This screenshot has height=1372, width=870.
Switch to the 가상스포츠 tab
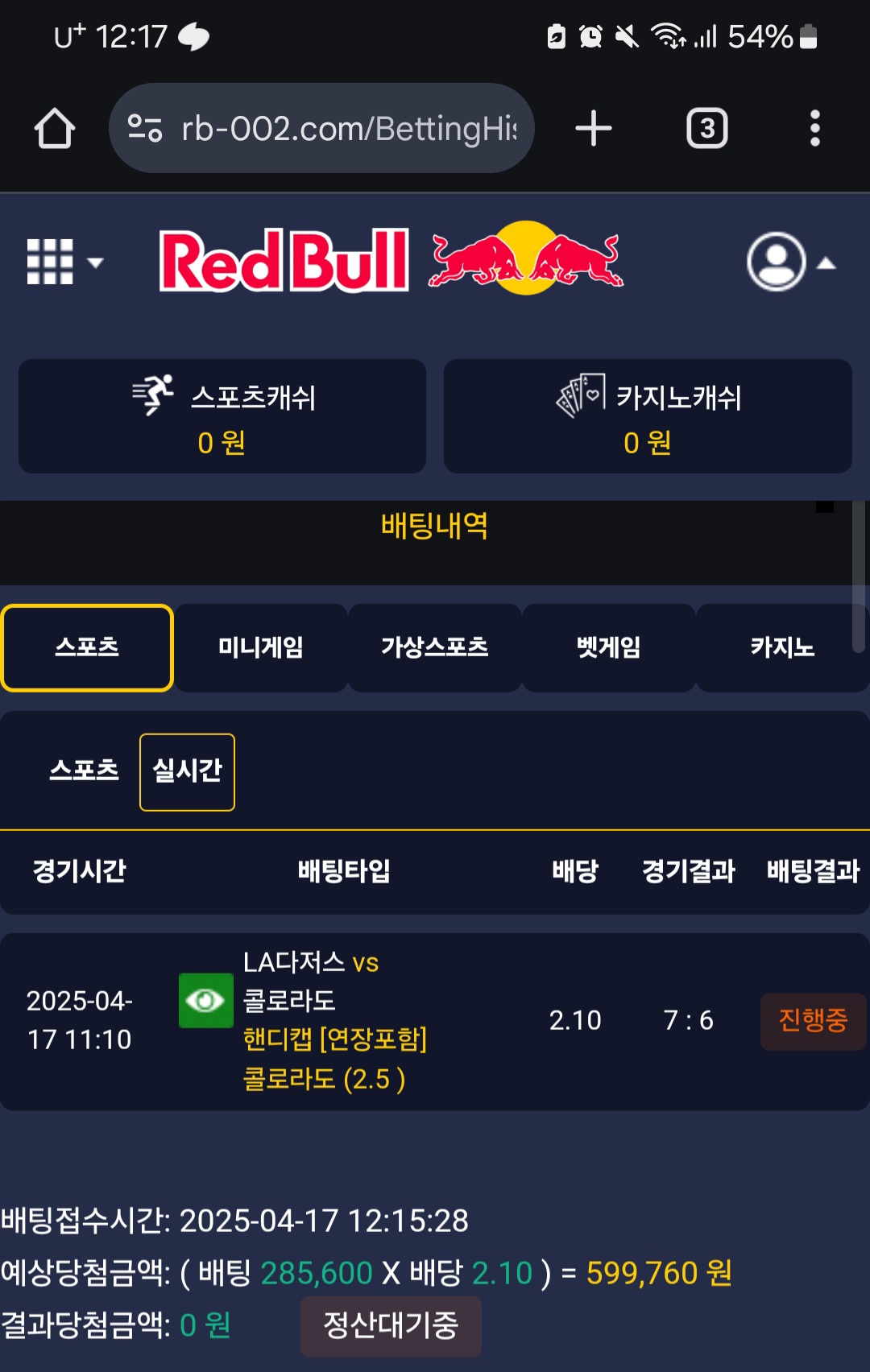pos(435,648)
